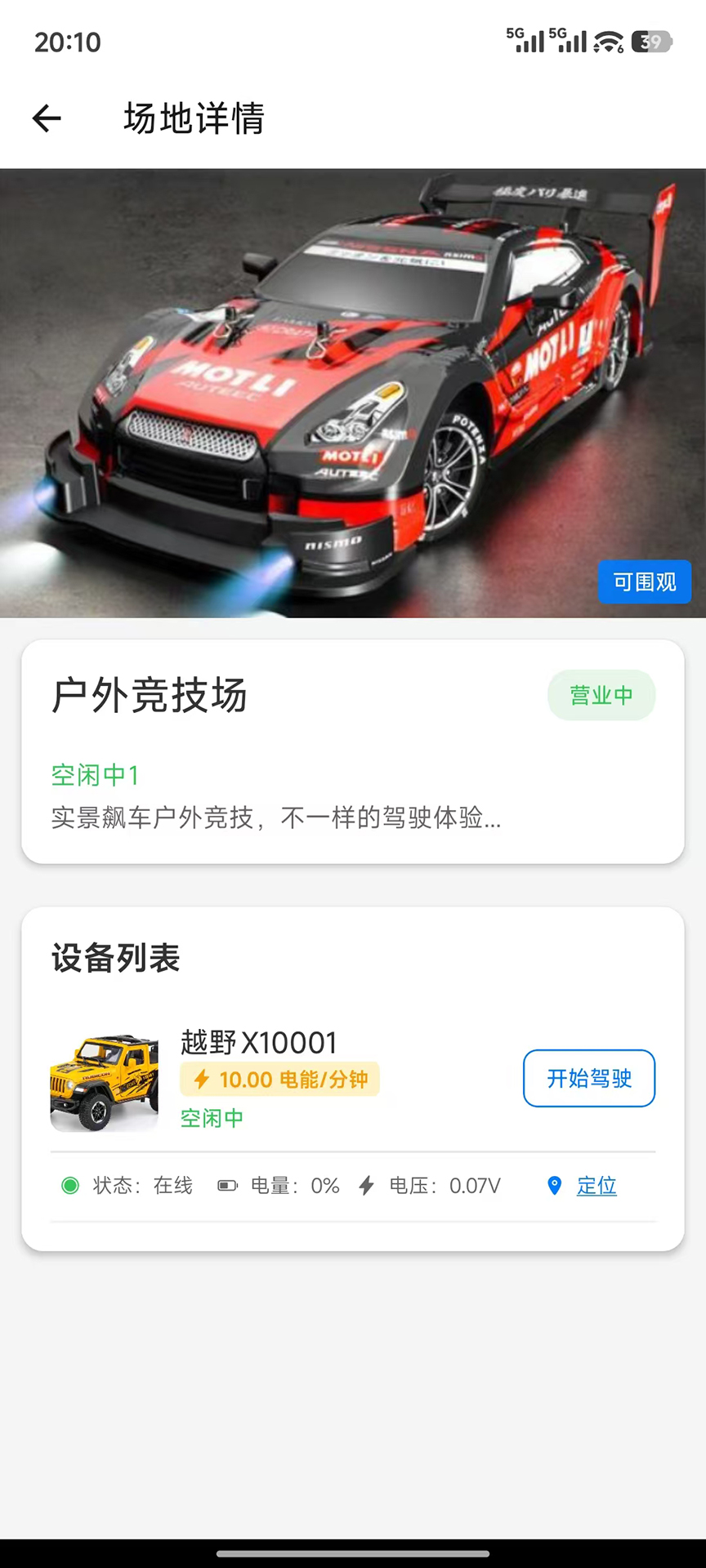Select the 场地详情 title bar
Image resolution: width=706 pixels, height=1568 pixels.
click(x=194, y=118)
